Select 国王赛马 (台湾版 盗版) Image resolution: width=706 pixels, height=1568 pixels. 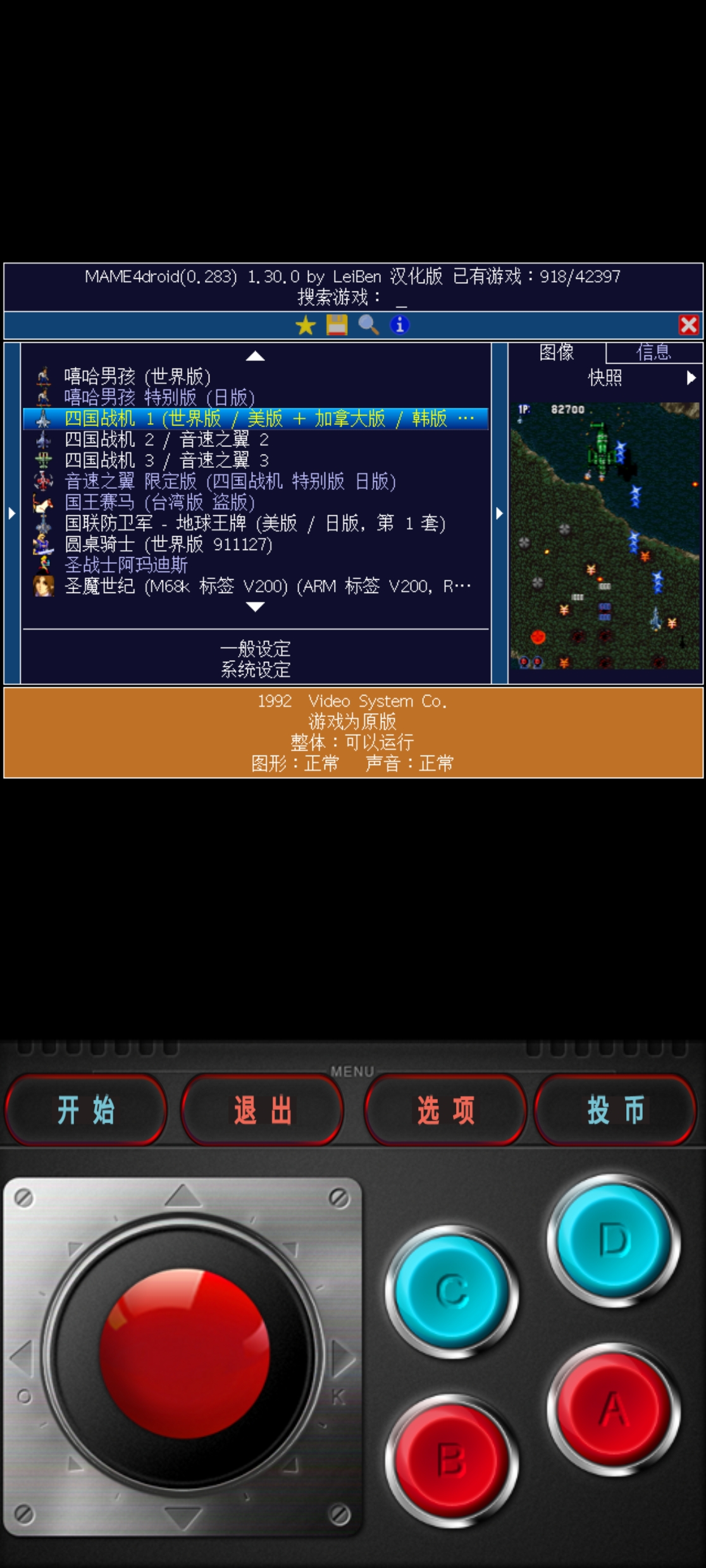click(159, 503)
